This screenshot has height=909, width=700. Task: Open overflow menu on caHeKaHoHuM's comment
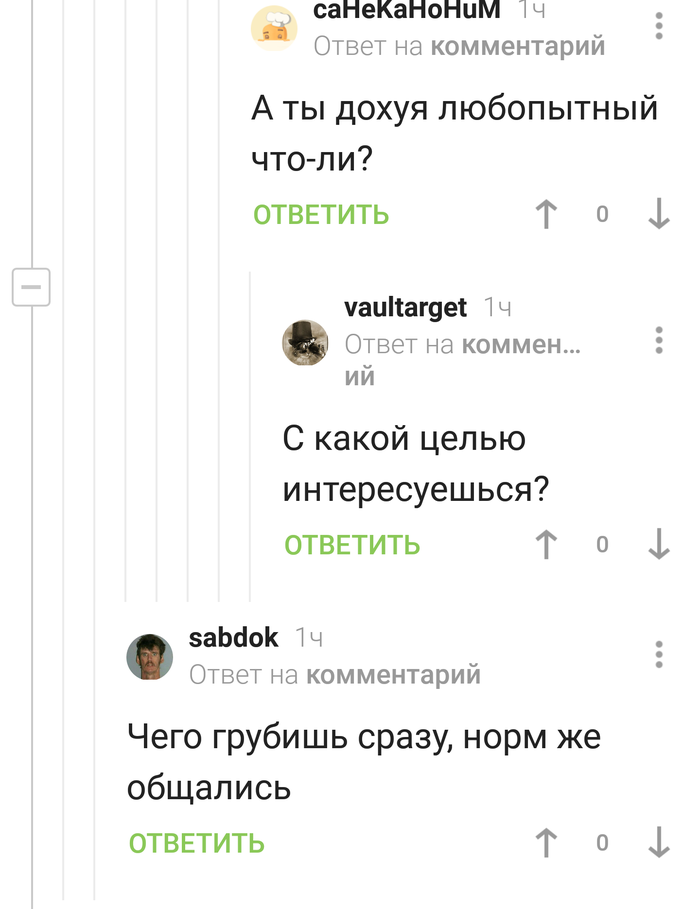(x=658, y=26)
